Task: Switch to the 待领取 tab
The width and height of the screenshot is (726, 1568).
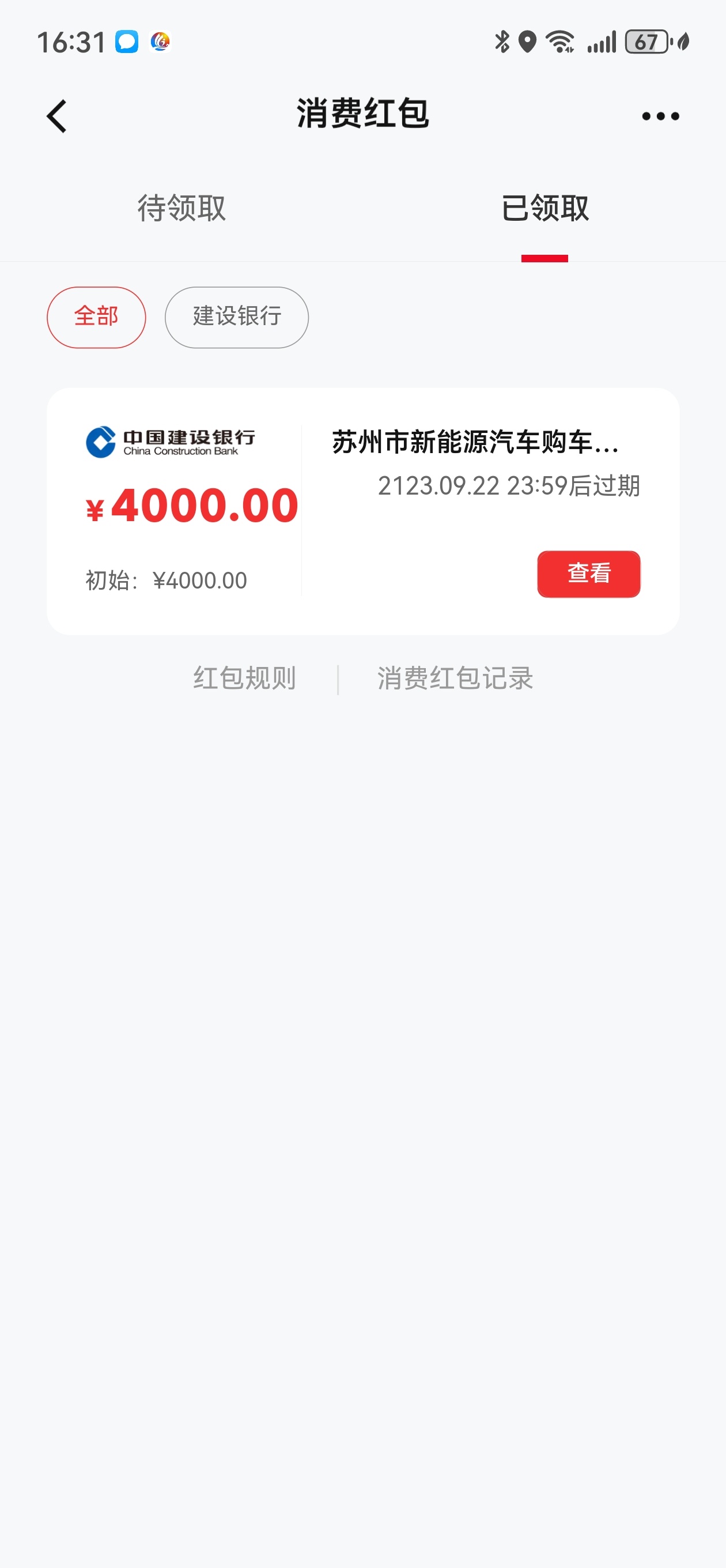Action: [x=181, y=208]
